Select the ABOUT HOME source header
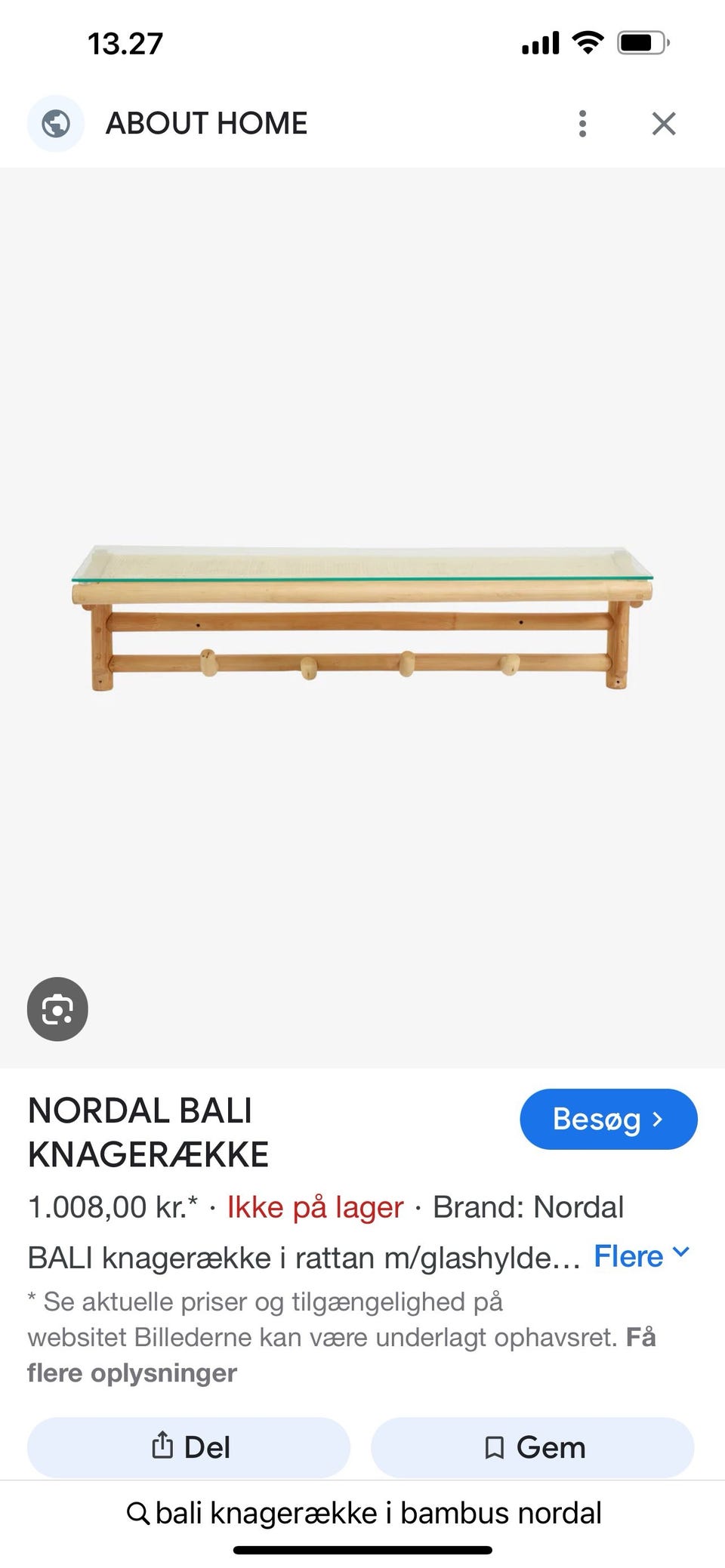Screen dimensions: 725x1568 (x=206, y=123)
